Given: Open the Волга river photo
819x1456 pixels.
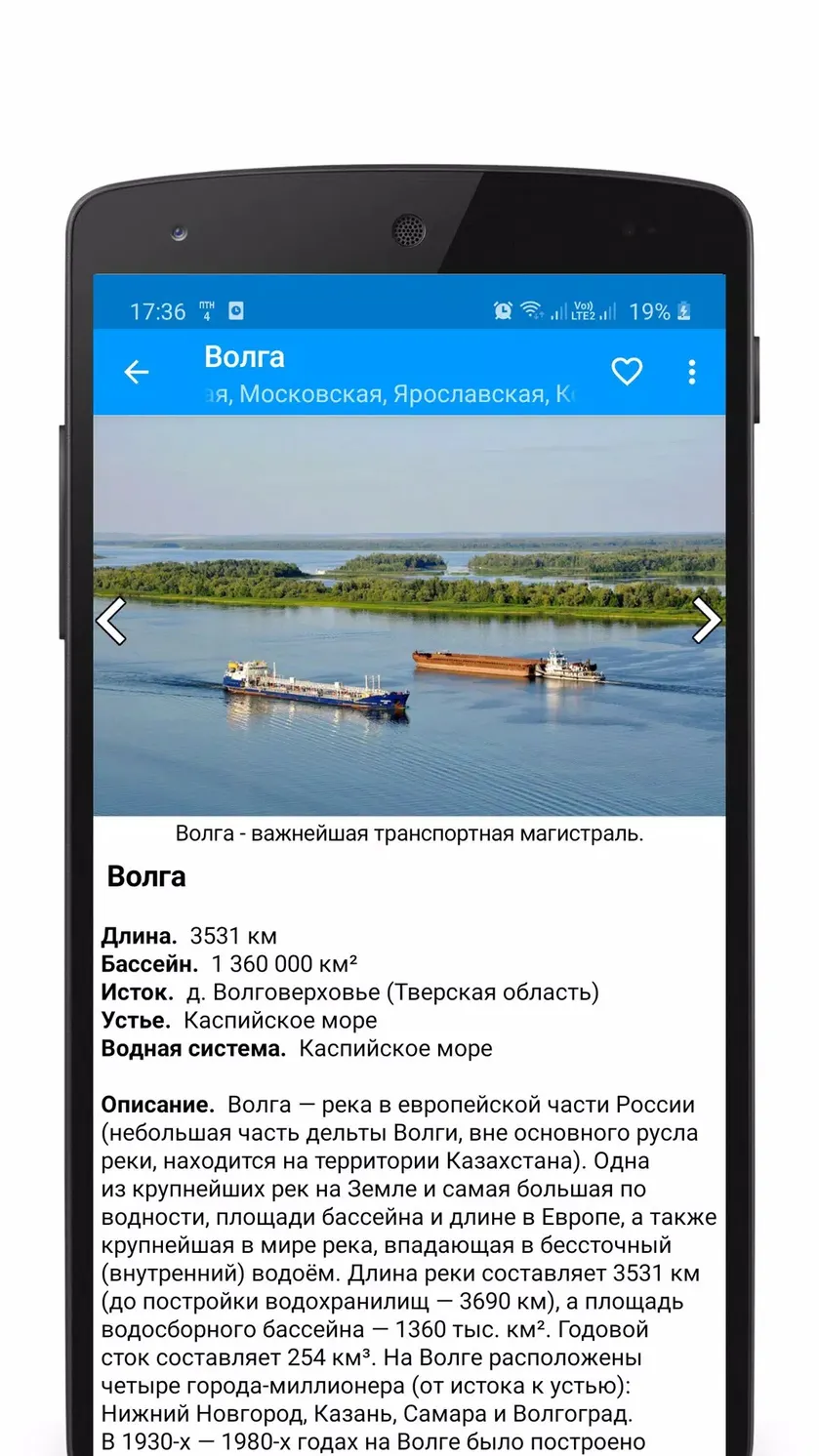Looking at the screenshot, I should [409, 616].
